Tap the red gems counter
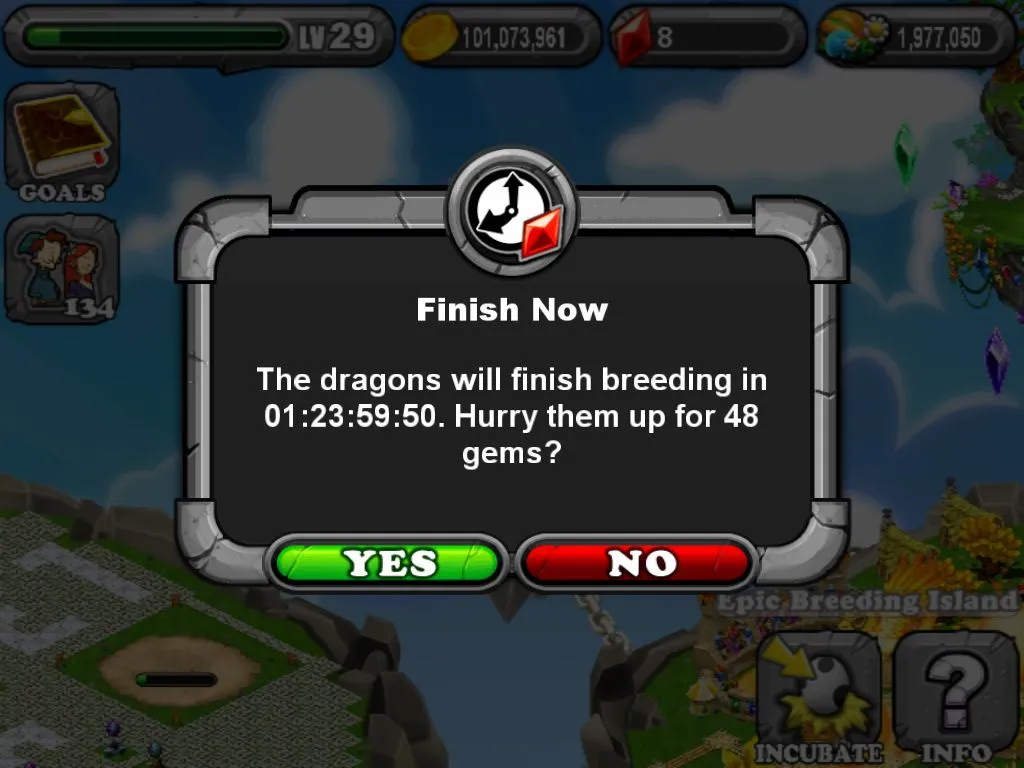The height and width of the screenshot is (768, 1024). [x=706, y=38]
